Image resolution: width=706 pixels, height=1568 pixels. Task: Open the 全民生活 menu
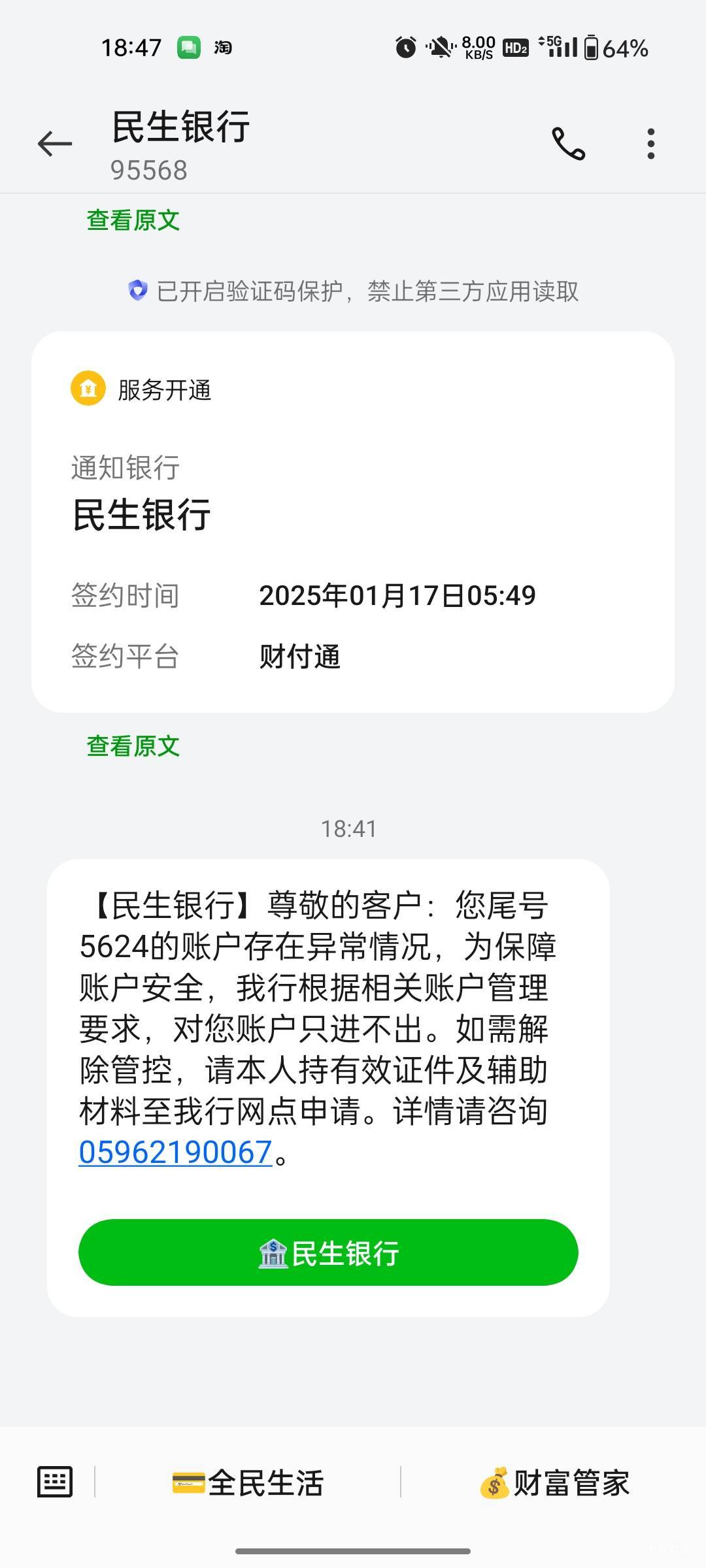click(247, 1482)
